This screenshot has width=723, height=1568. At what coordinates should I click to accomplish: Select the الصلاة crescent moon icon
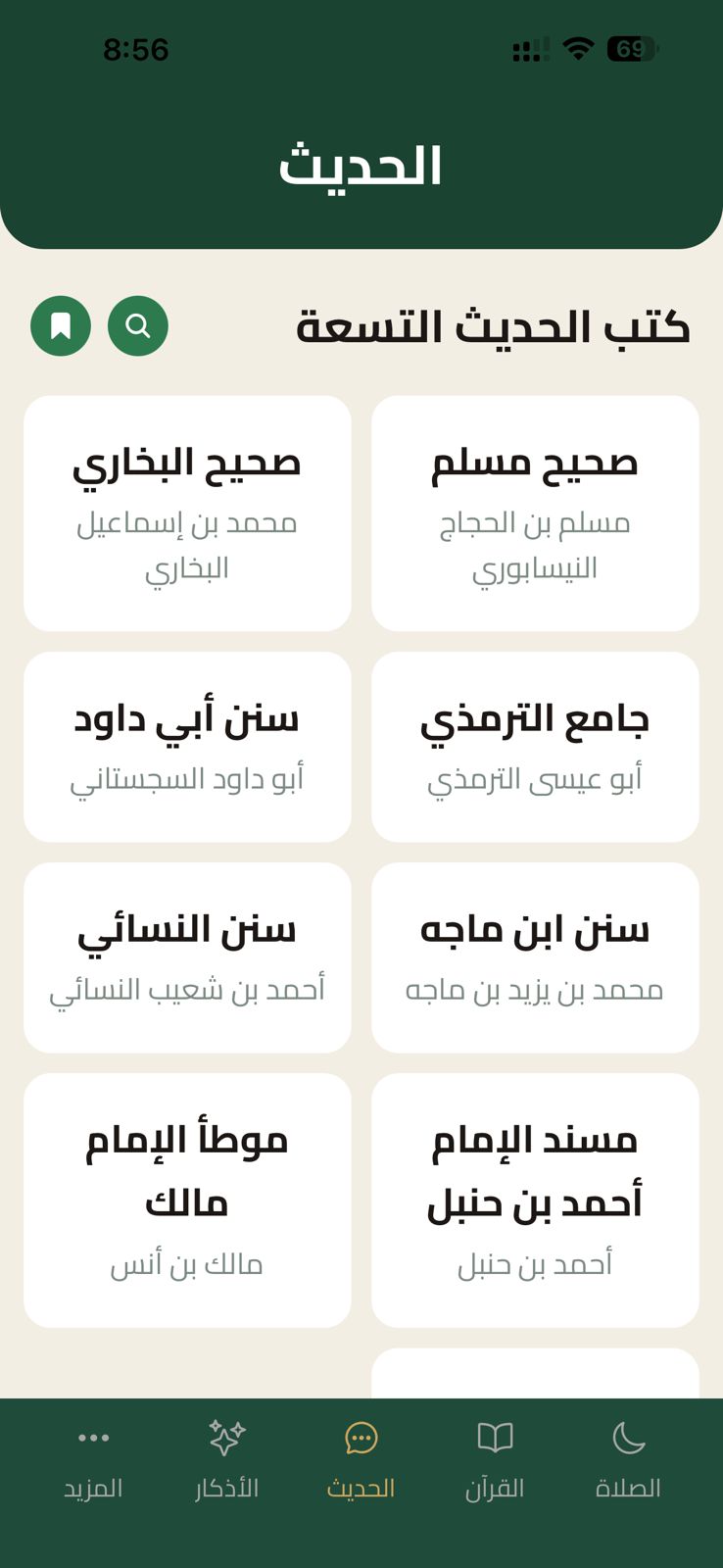point(627,1437)
